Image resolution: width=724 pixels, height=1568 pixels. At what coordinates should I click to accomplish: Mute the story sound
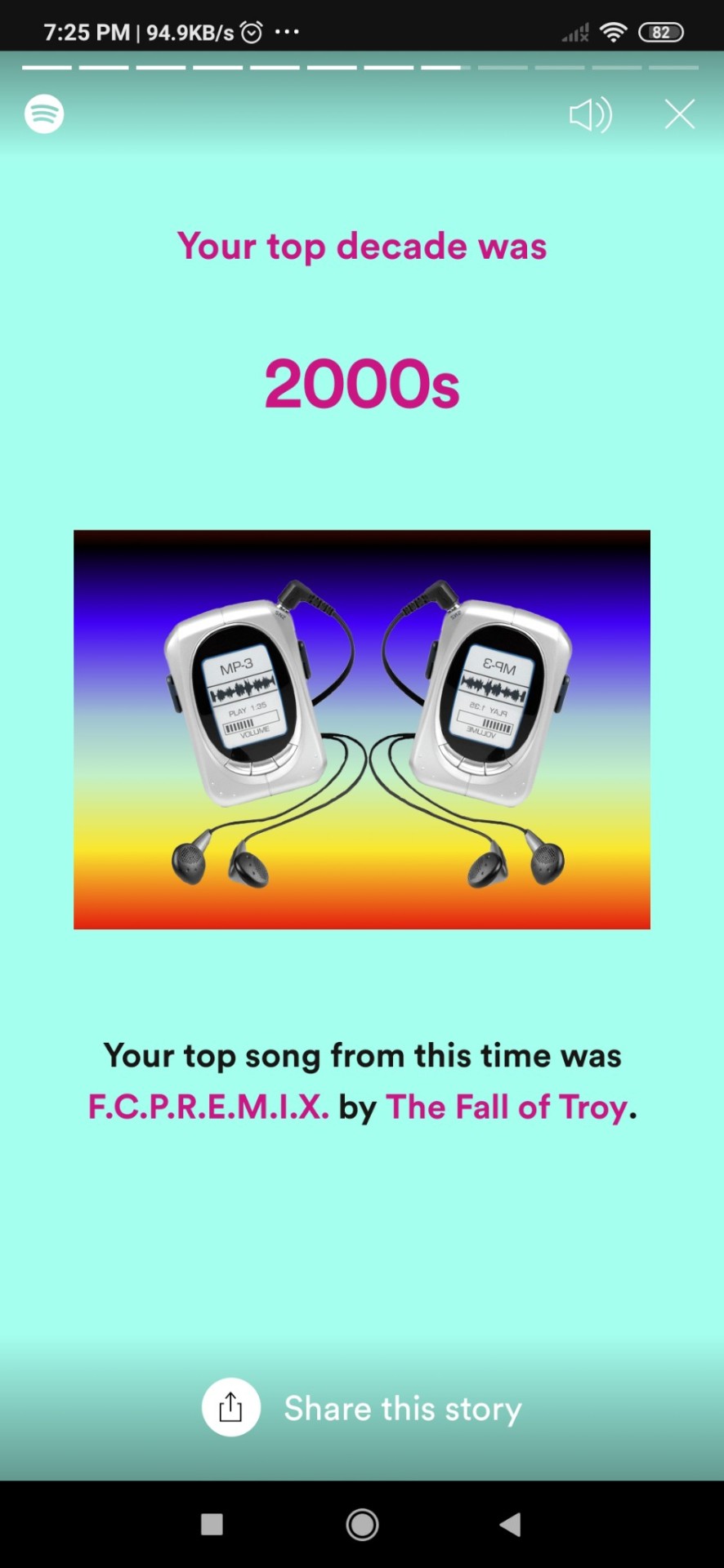pyautogui.click(x=590, y=115)
